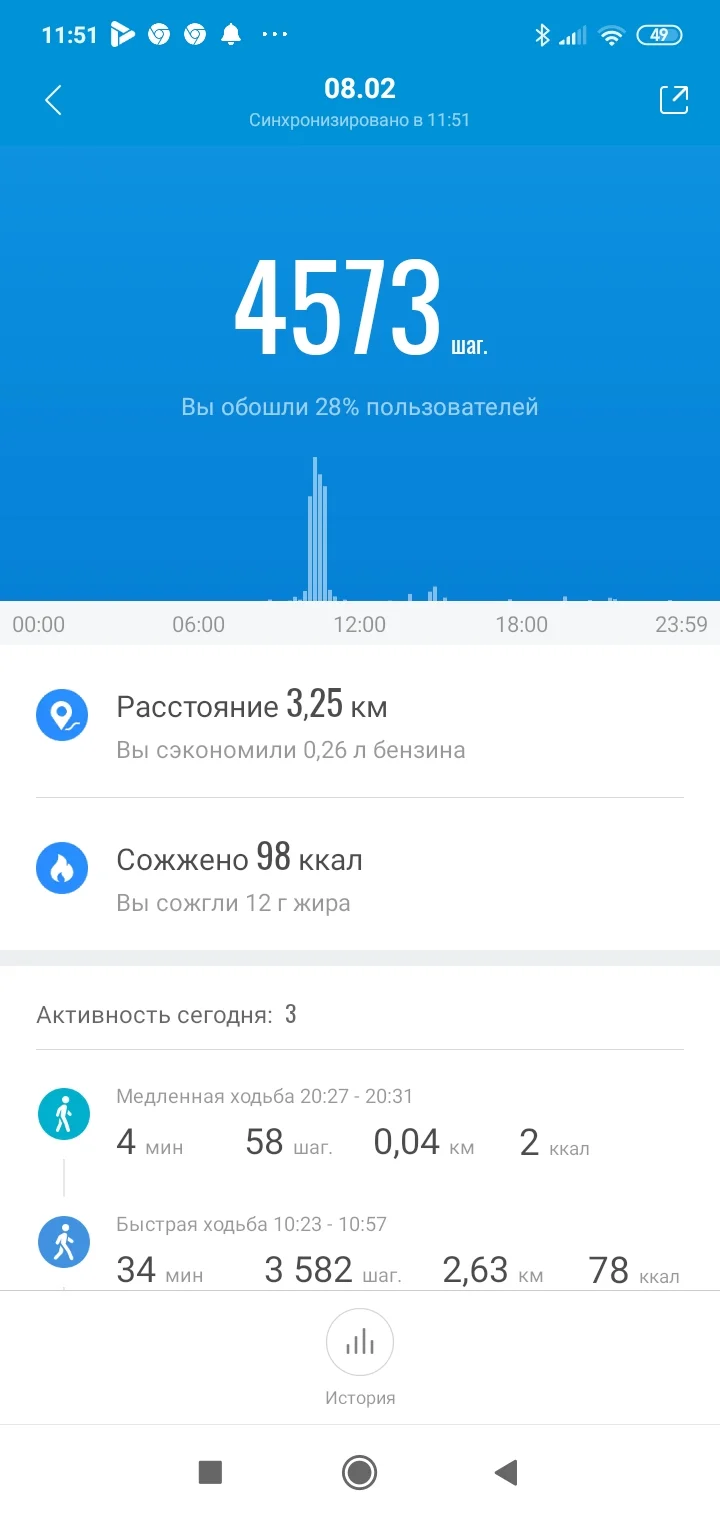Tap the system home button
The width and height of the screenshot is (720, 1520).
tap(359, 1472)
